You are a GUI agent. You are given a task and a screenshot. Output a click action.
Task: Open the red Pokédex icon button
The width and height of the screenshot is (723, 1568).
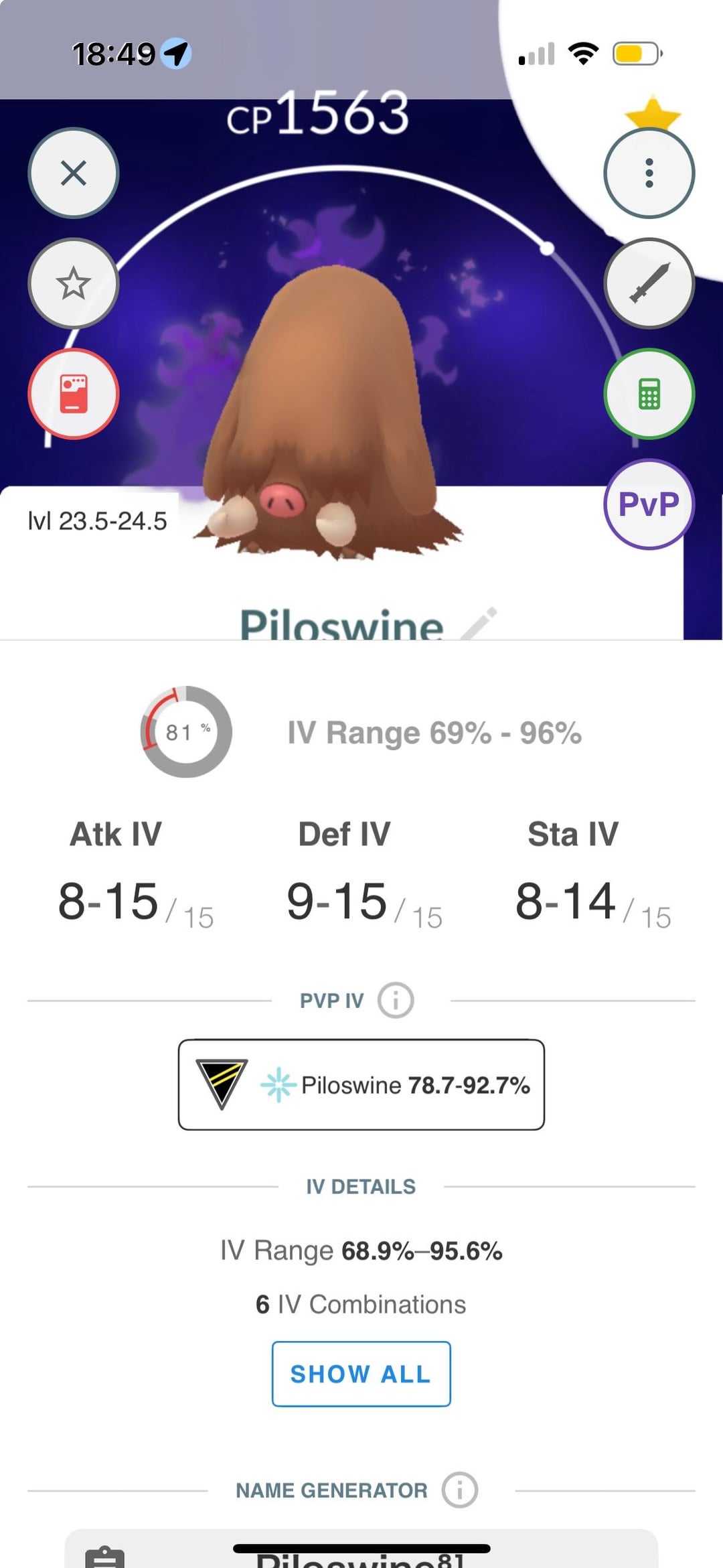click(74, 394)
